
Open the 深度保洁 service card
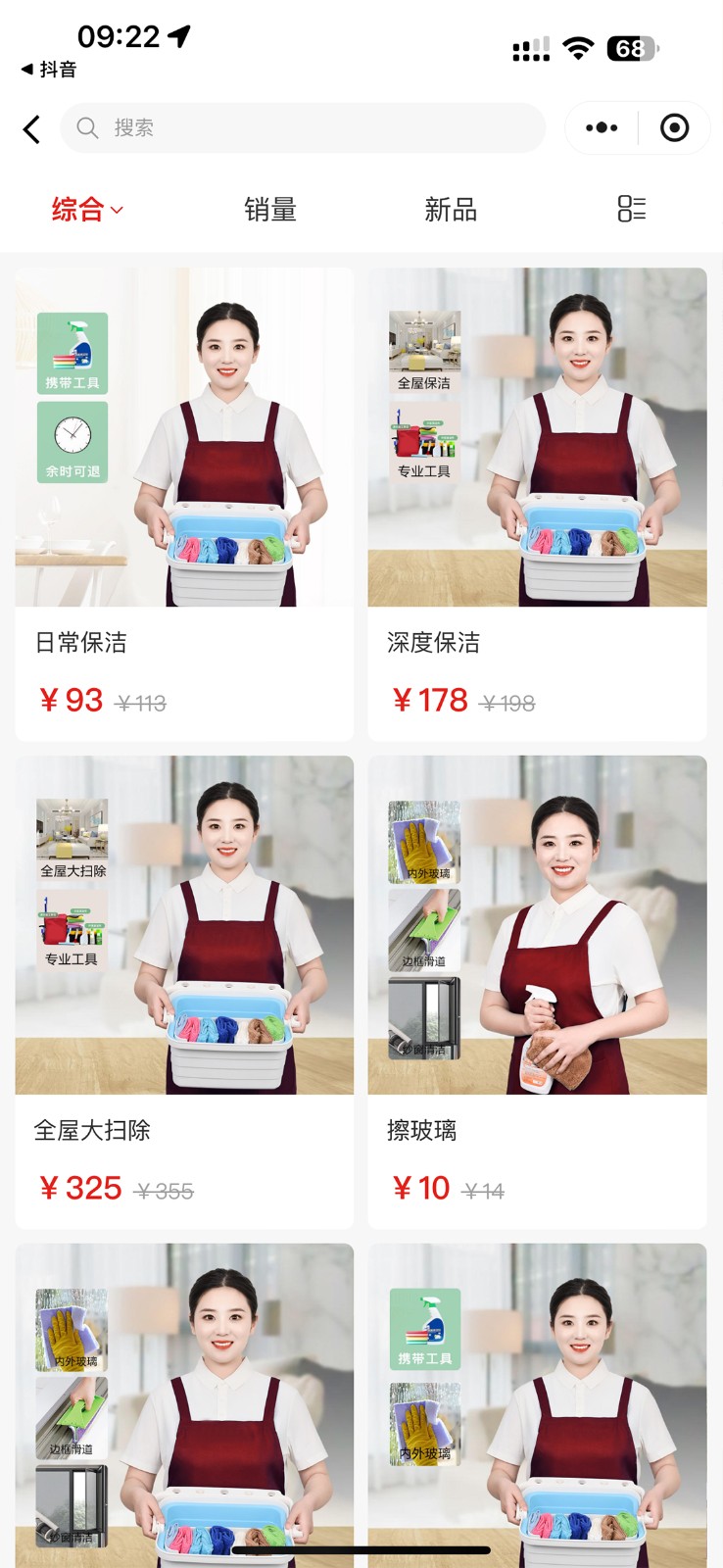(x=537, y=504)
